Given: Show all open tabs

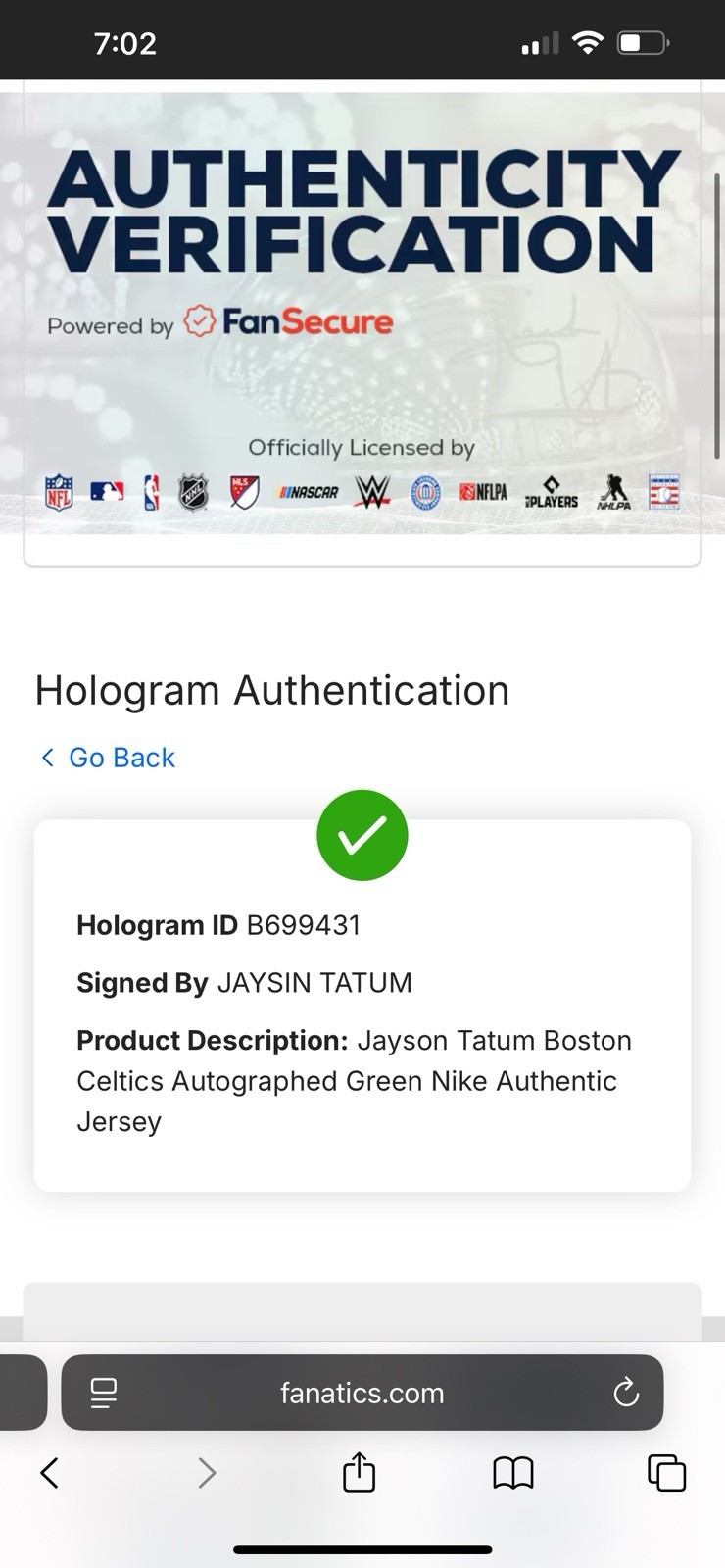Looking at the screenshot, I should (666, 1472).
